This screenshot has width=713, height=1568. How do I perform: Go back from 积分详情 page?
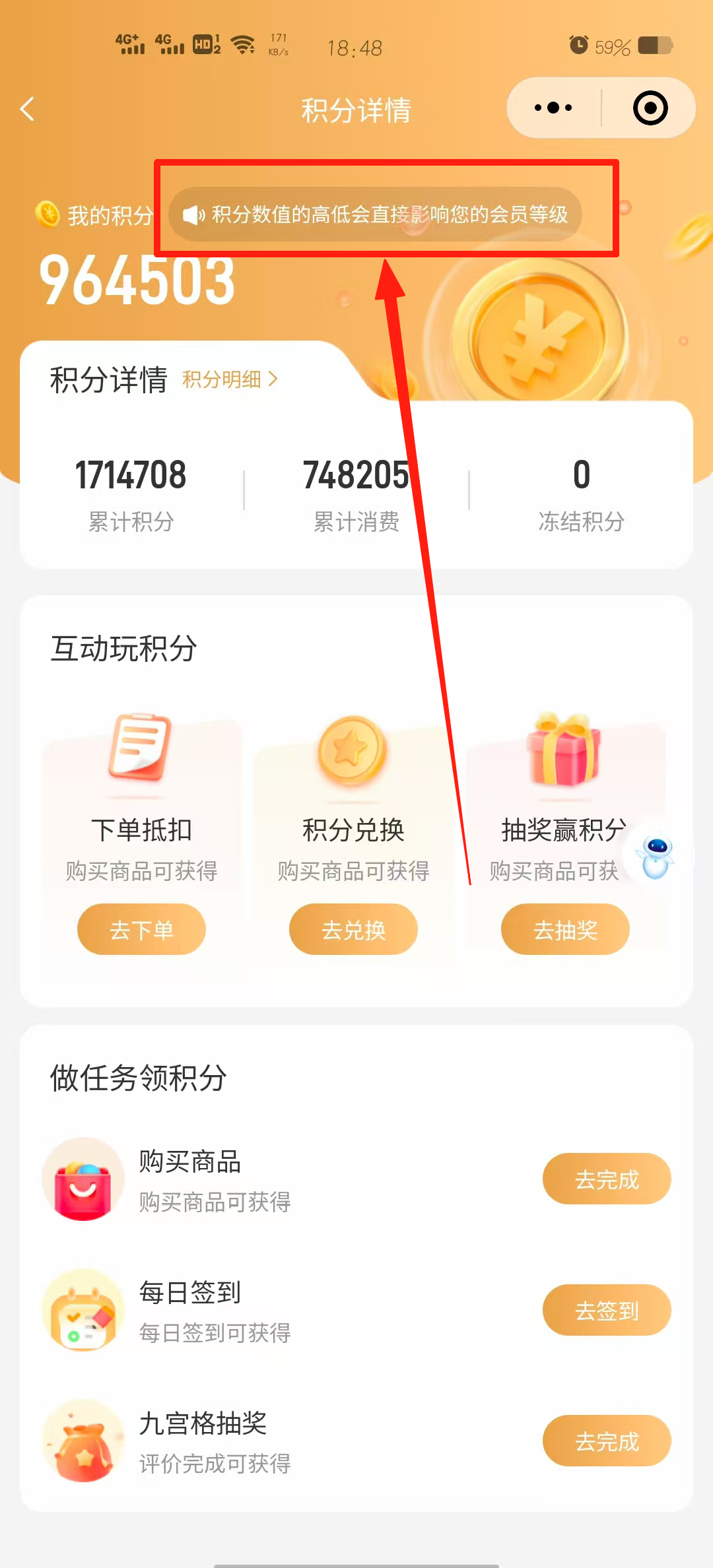(x=28, y=110)
